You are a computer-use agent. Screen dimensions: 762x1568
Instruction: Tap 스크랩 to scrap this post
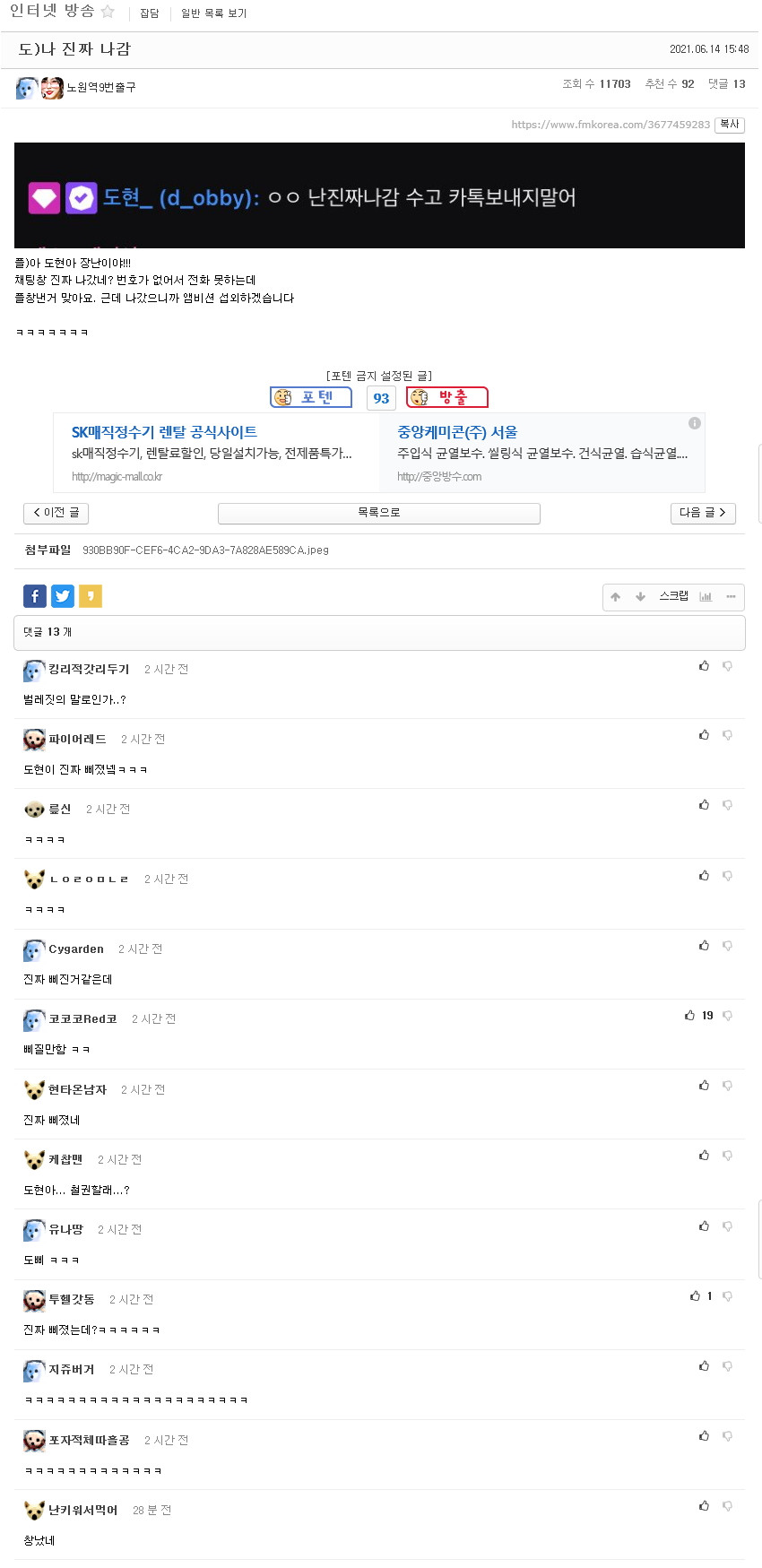click(673, 596)
